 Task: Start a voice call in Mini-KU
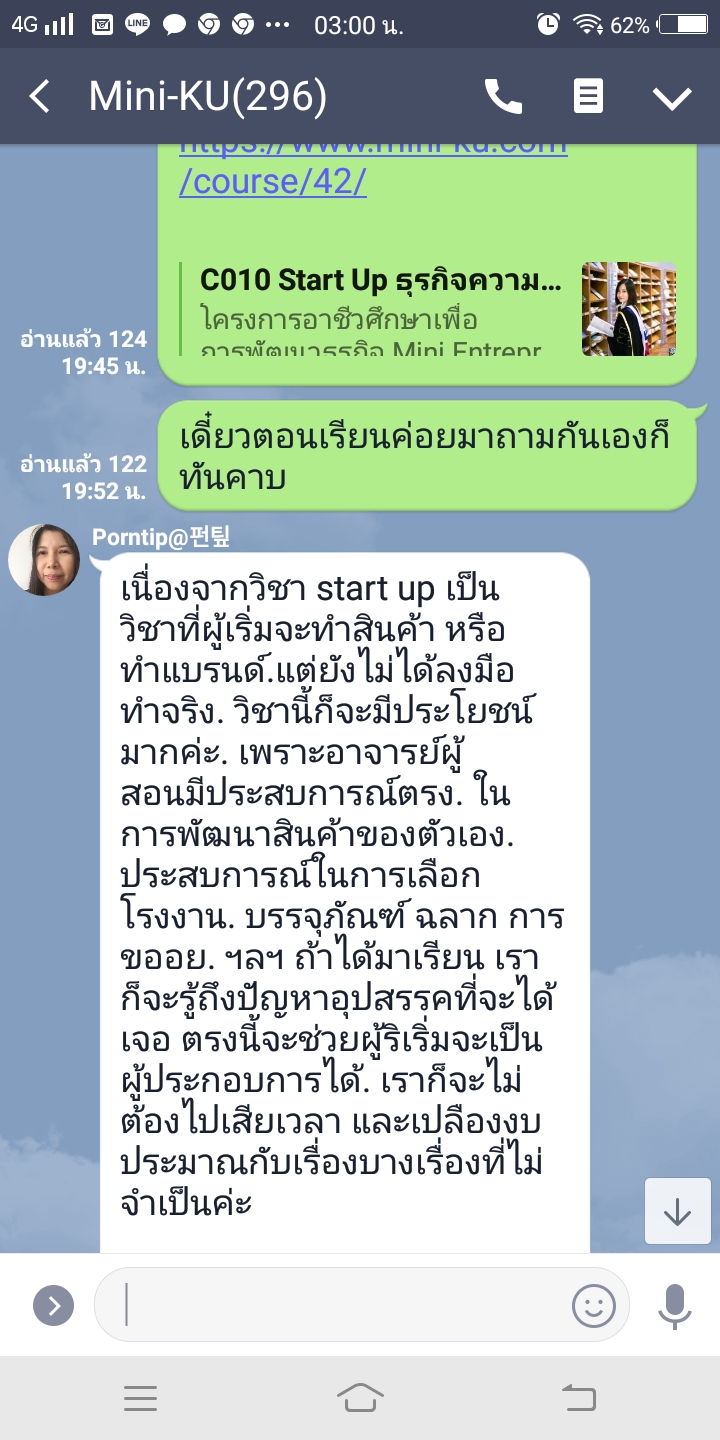pos(503,97)
